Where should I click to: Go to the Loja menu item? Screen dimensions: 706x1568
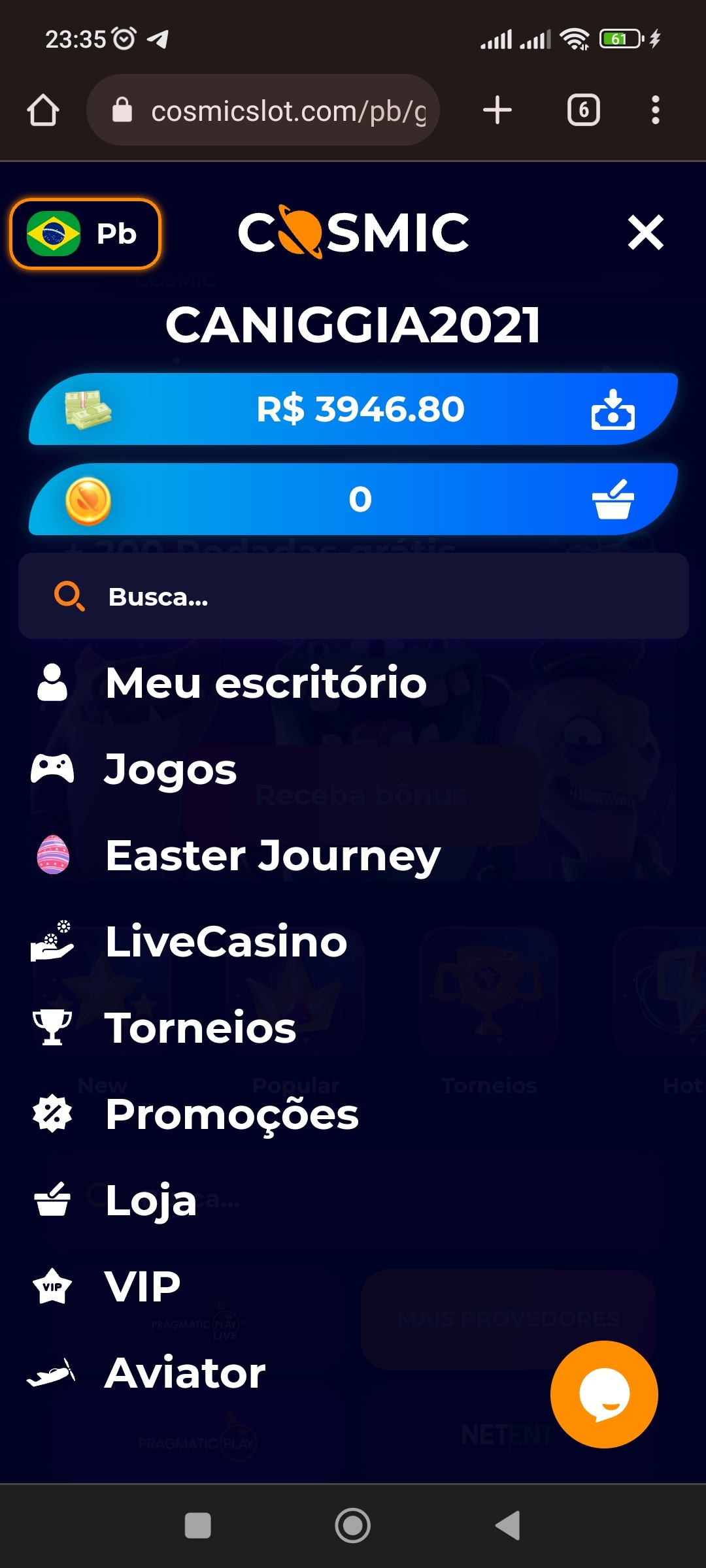pyautogui.click(x=150, y=1200)
